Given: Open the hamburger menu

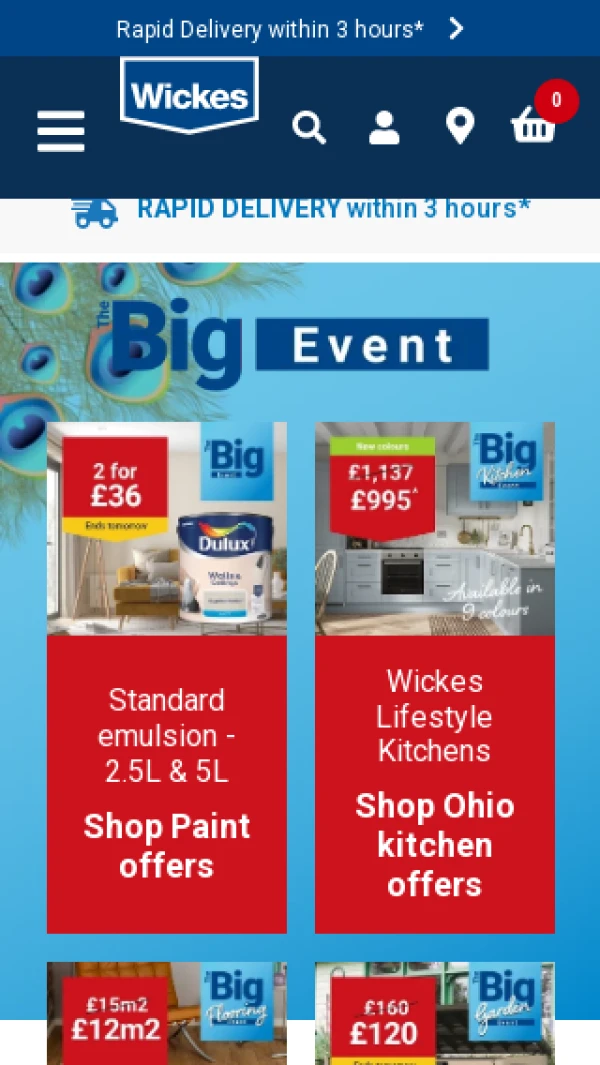Looking at the screenshot, I should coord(61,131).
